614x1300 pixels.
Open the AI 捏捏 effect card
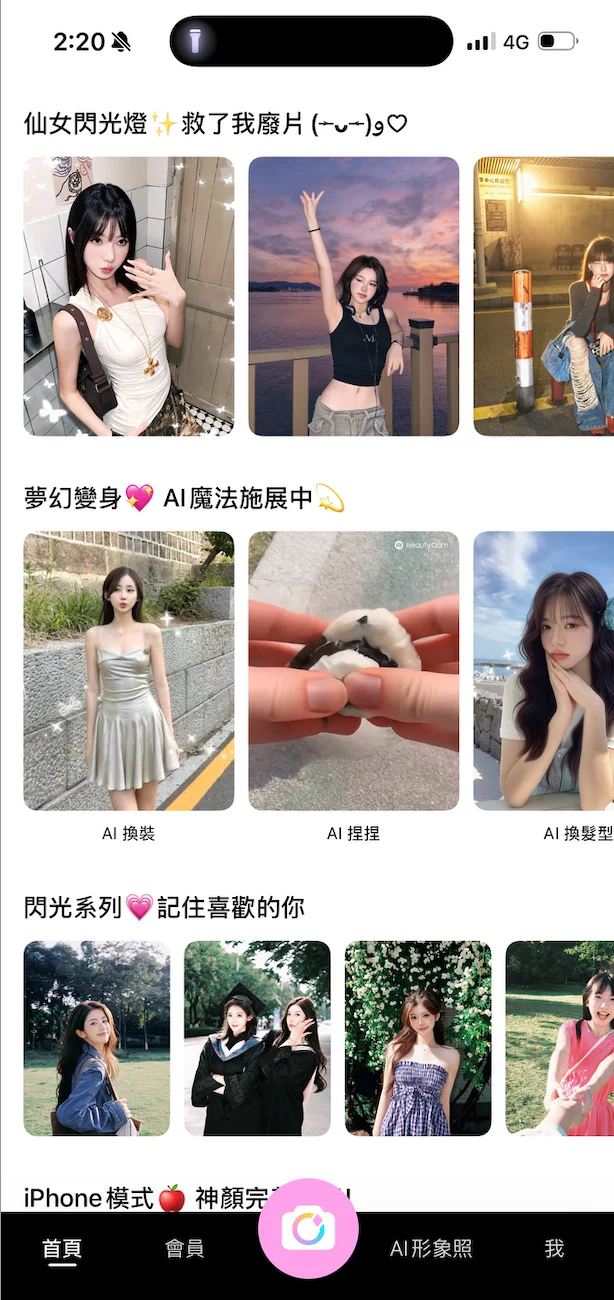pyautogui.click(x=354, y=671)
